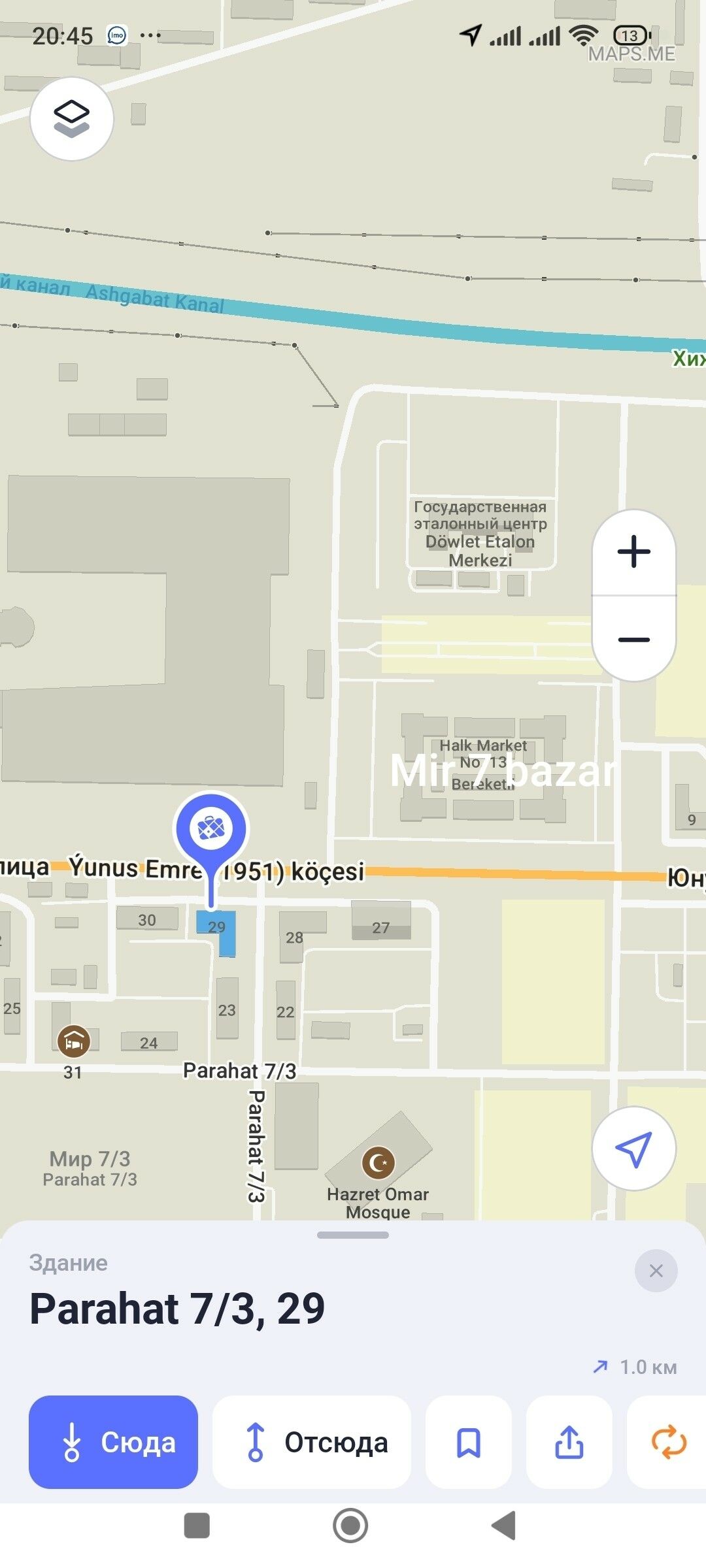Zoom in with the plus button
This screenshot has width=706, height=1568.
633,552
